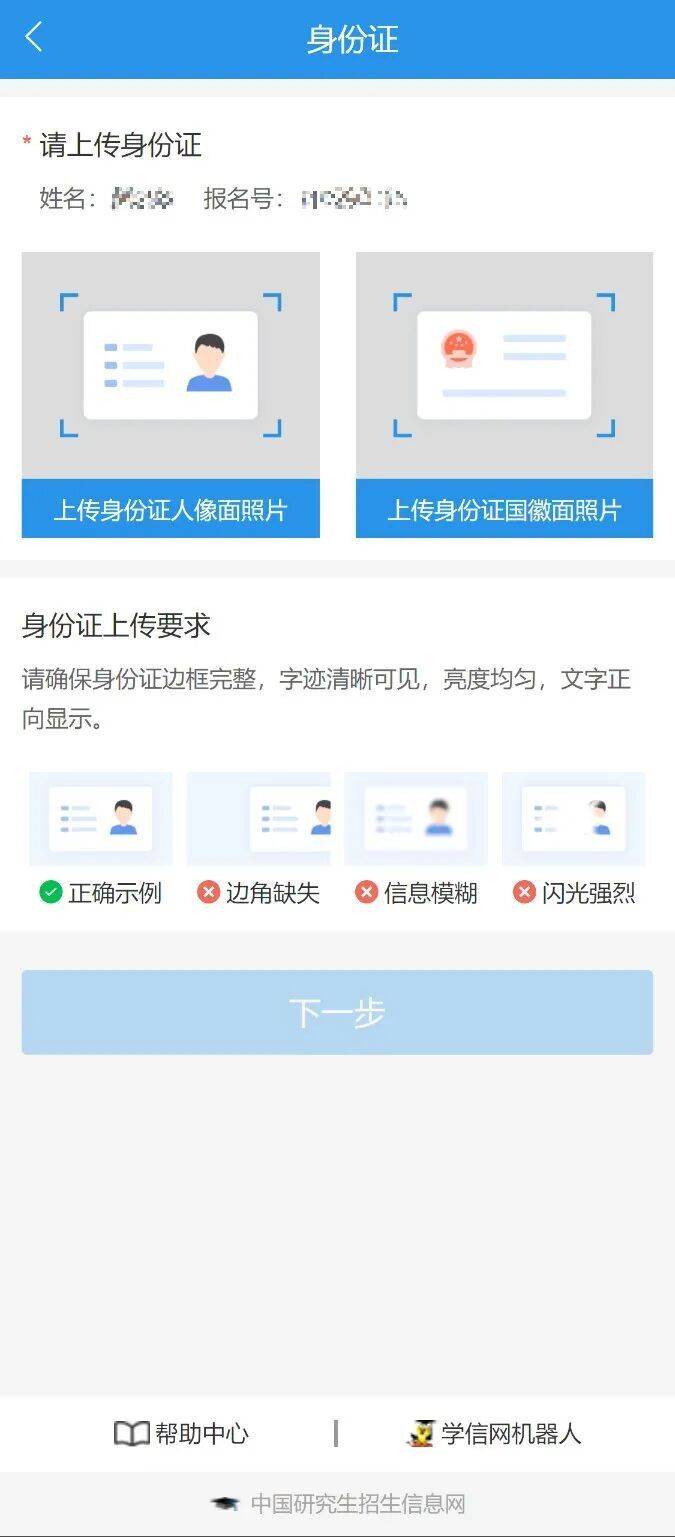Viewport: 675px width, 1537px height.
Task: Upload the ID card national emblem side photo
Action: (x=504, y=510)
